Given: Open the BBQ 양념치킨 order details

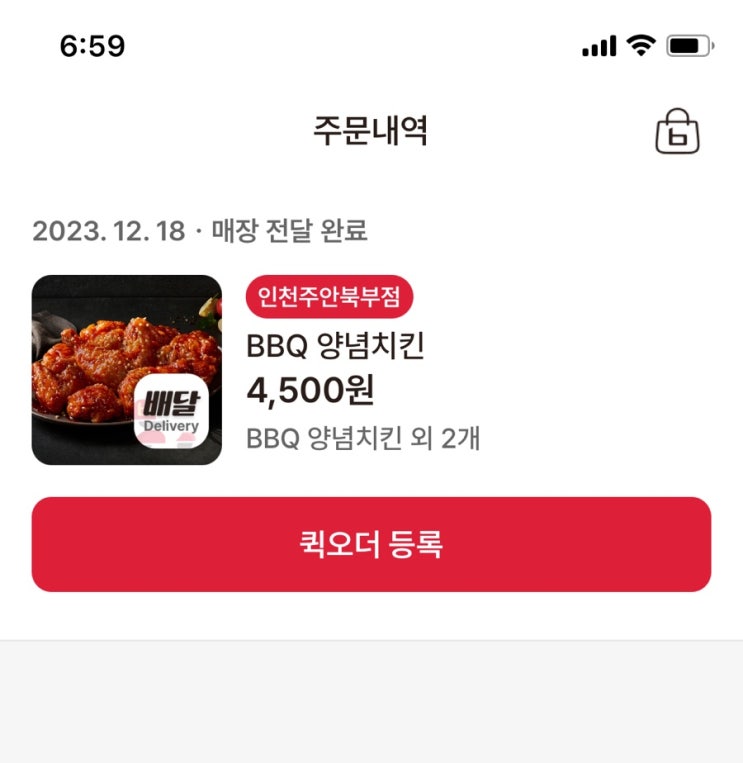Looking at the screenshot, I should point(336,347).
